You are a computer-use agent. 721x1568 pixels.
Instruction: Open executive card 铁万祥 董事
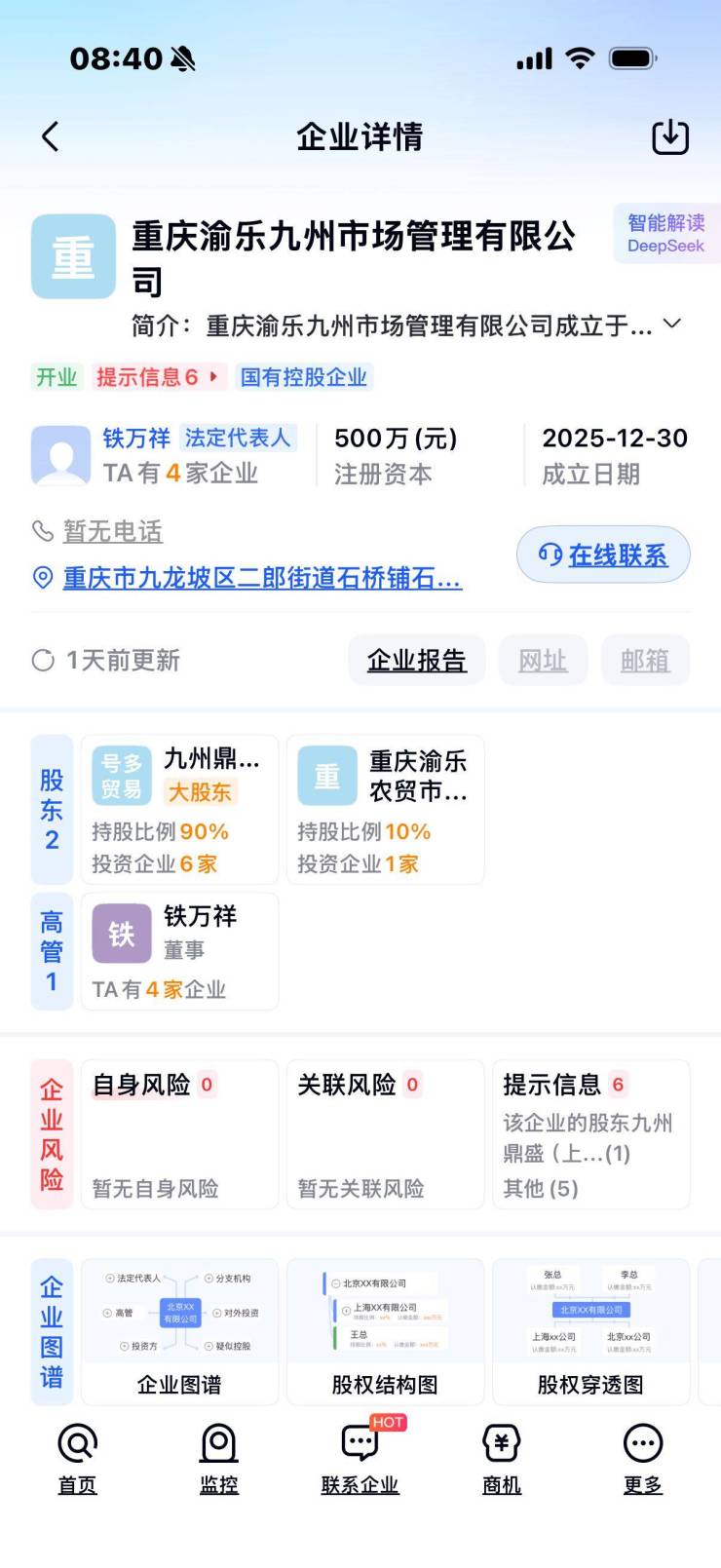pos(180,951)
